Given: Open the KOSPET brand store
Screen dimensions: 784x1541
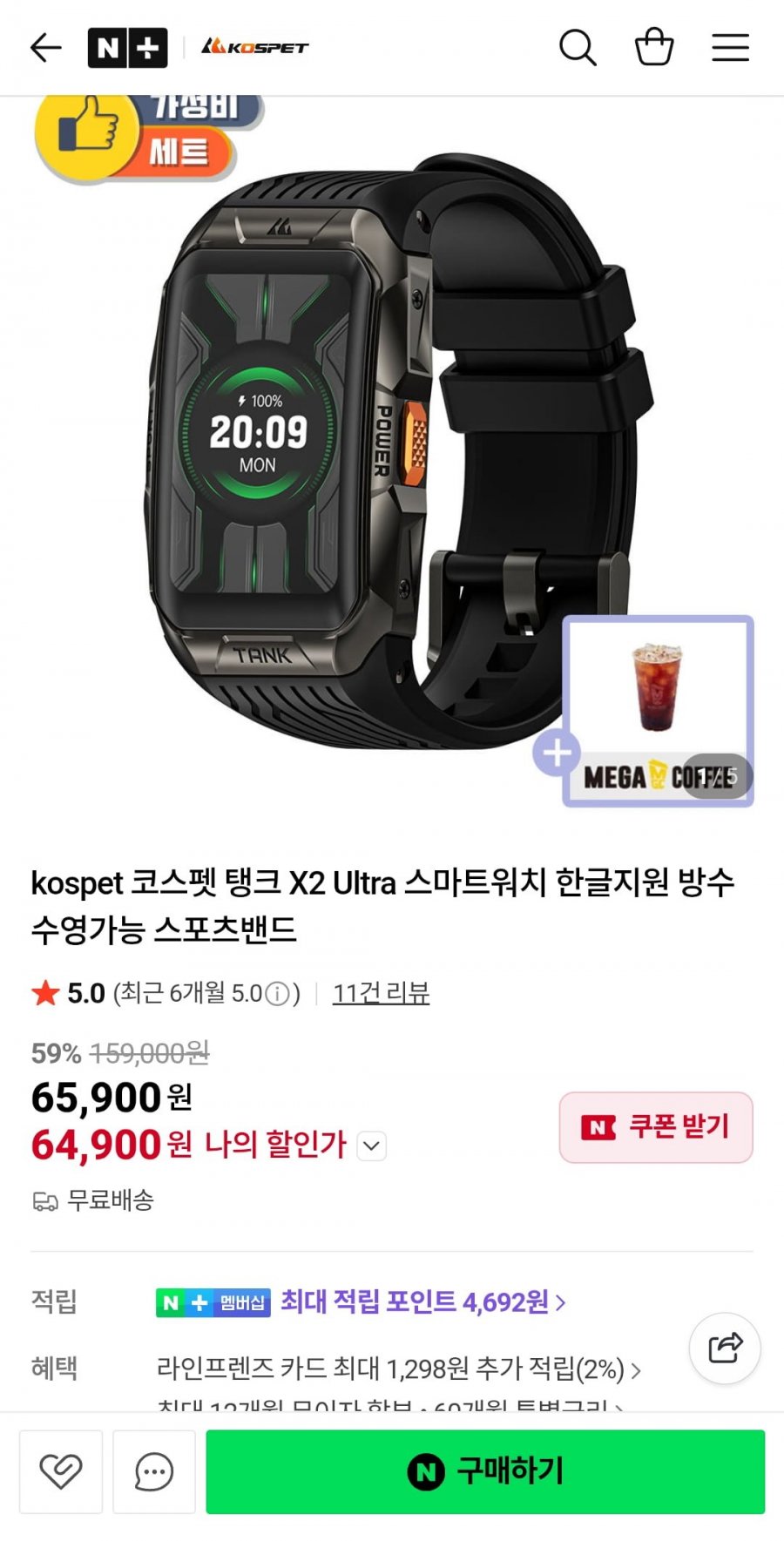Looking at the screenshot, I should (255, 47).
